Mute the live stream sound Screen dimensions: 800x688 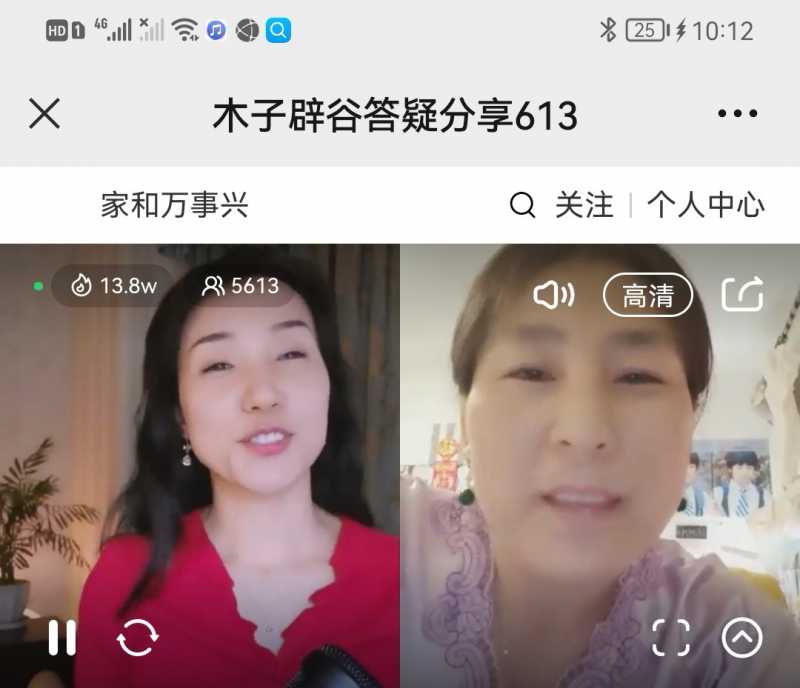tap(553, 295)
